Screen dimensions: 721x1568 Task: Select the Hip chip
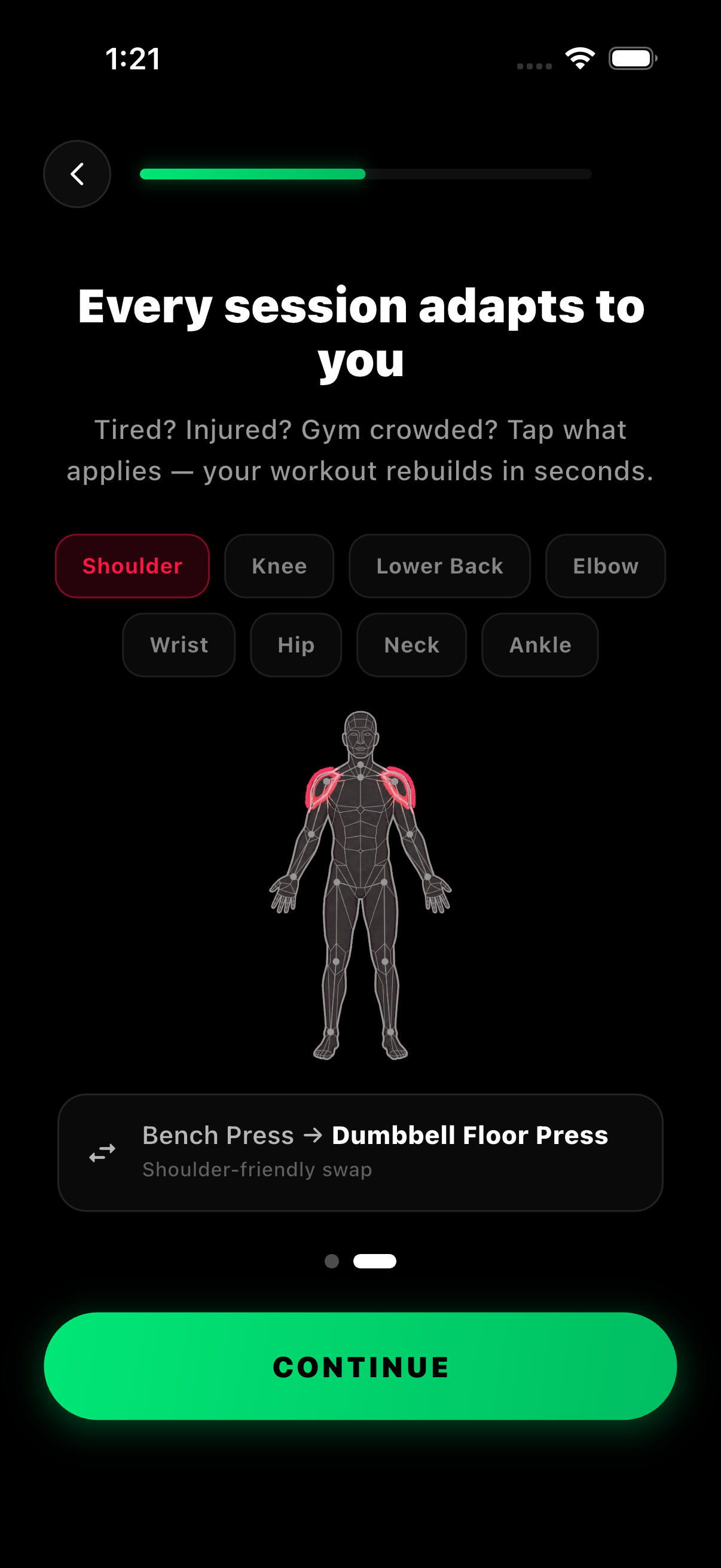(x=296, y=645)
